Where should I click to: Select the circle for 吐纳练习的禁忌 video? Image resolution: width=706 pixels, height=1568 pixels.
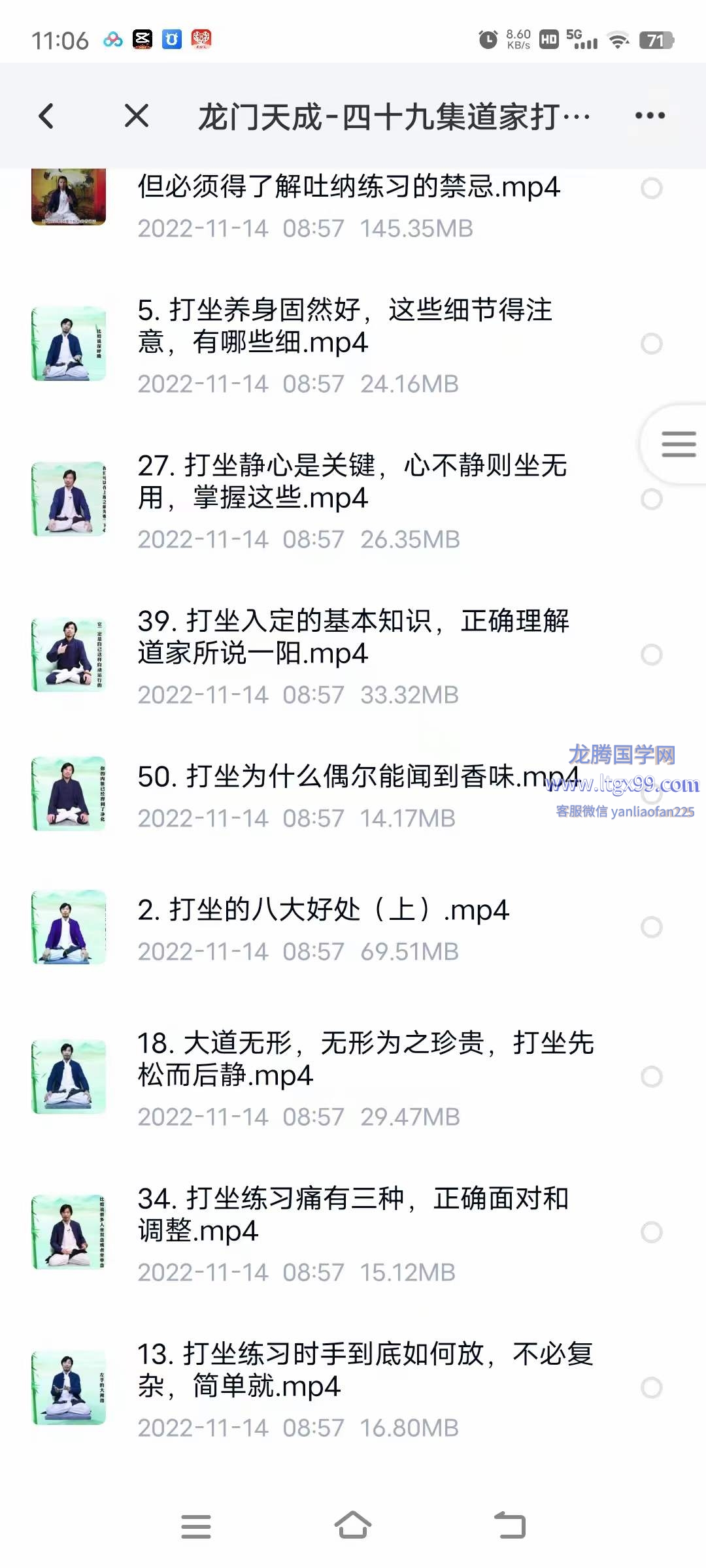651,188
